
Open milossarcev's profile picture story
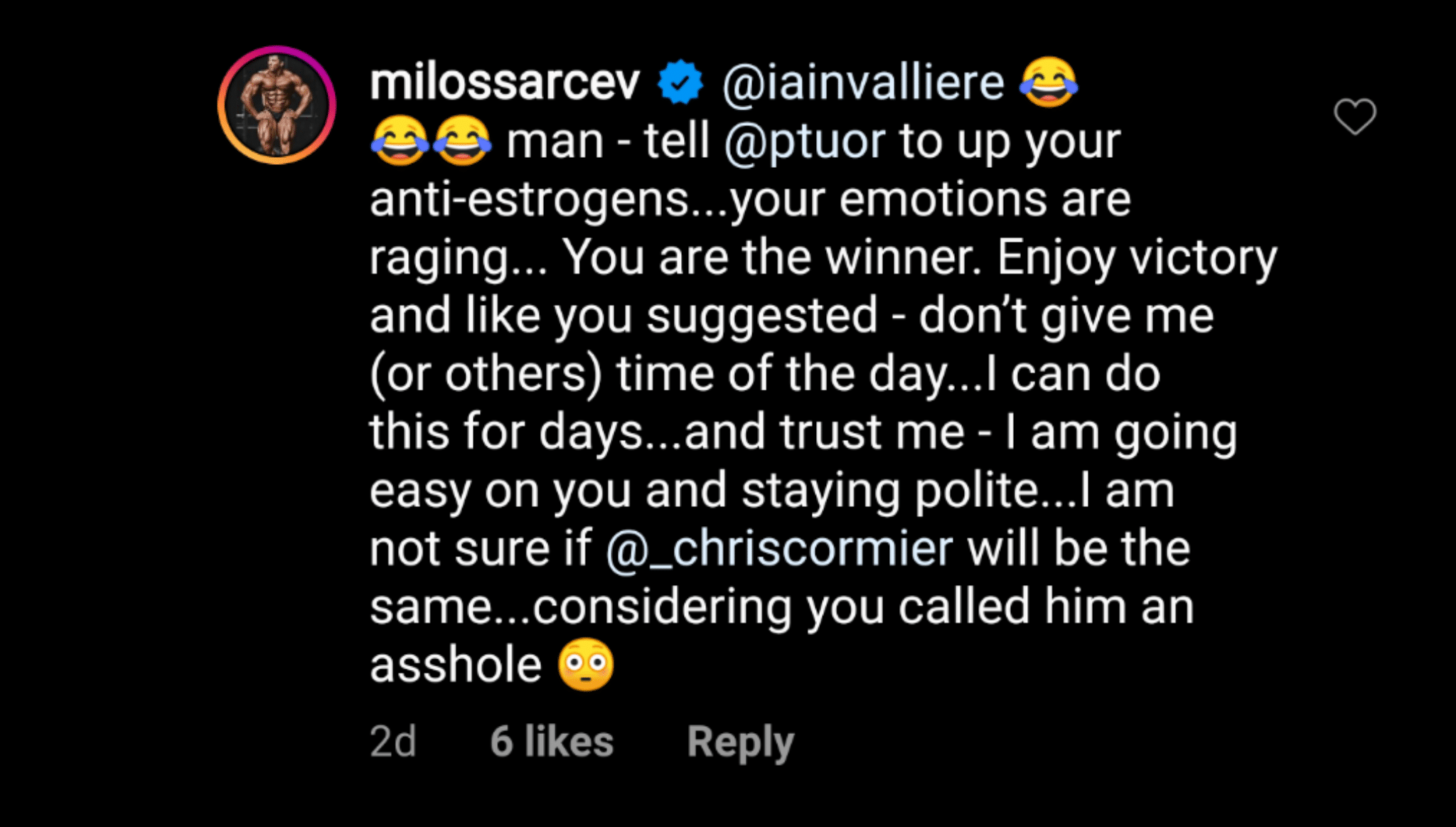[277, 105]
